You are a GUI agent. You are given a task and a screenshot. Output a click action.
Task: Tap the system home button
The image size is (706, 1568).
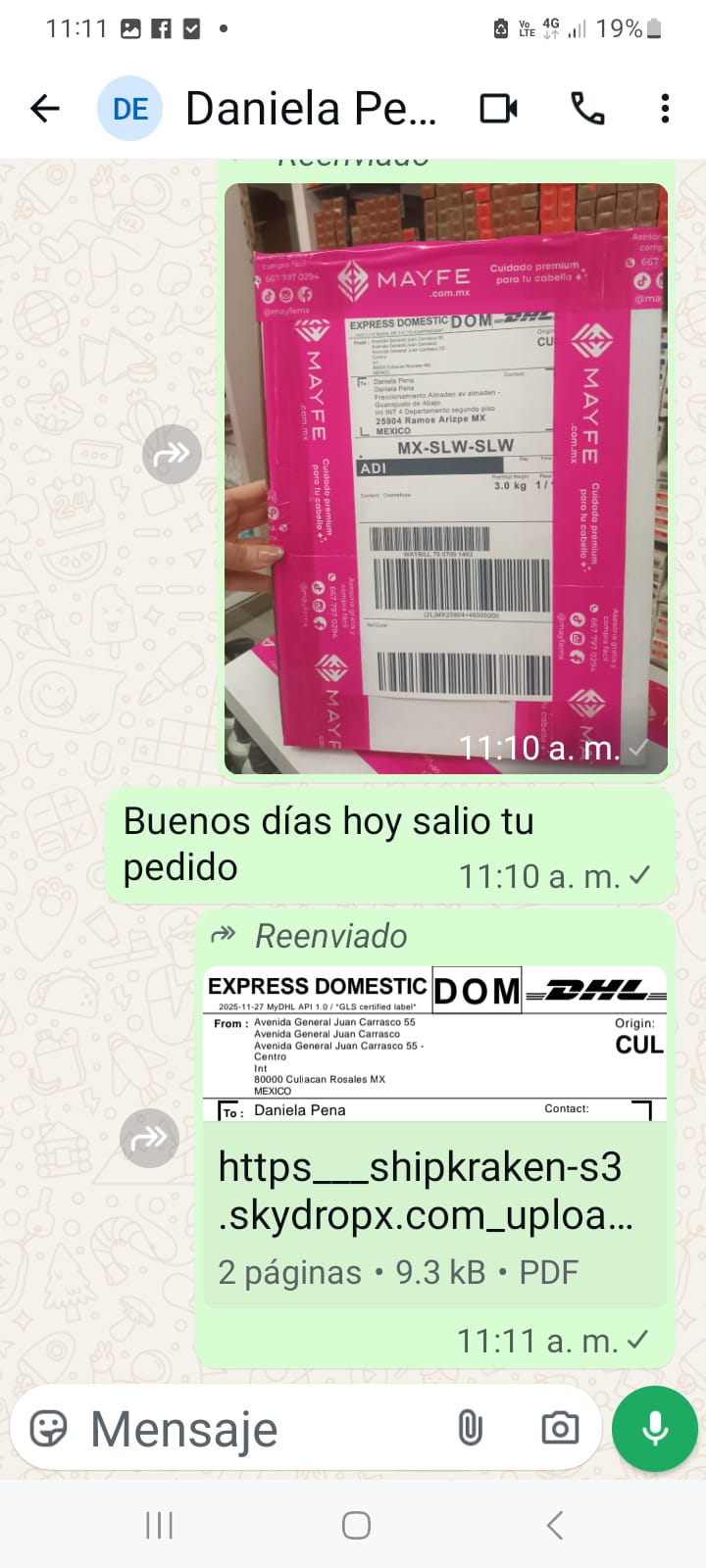[x=356, y=1525]
